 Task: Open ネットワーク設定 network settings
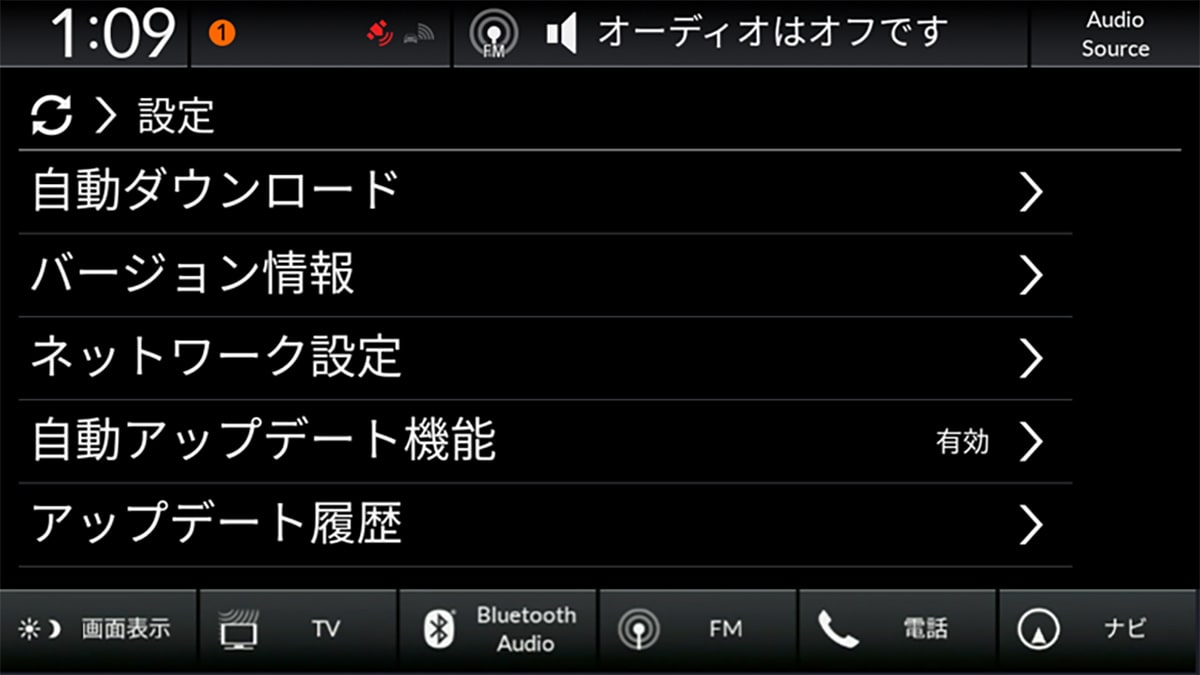pyautogui.click(x=540, y=358)
